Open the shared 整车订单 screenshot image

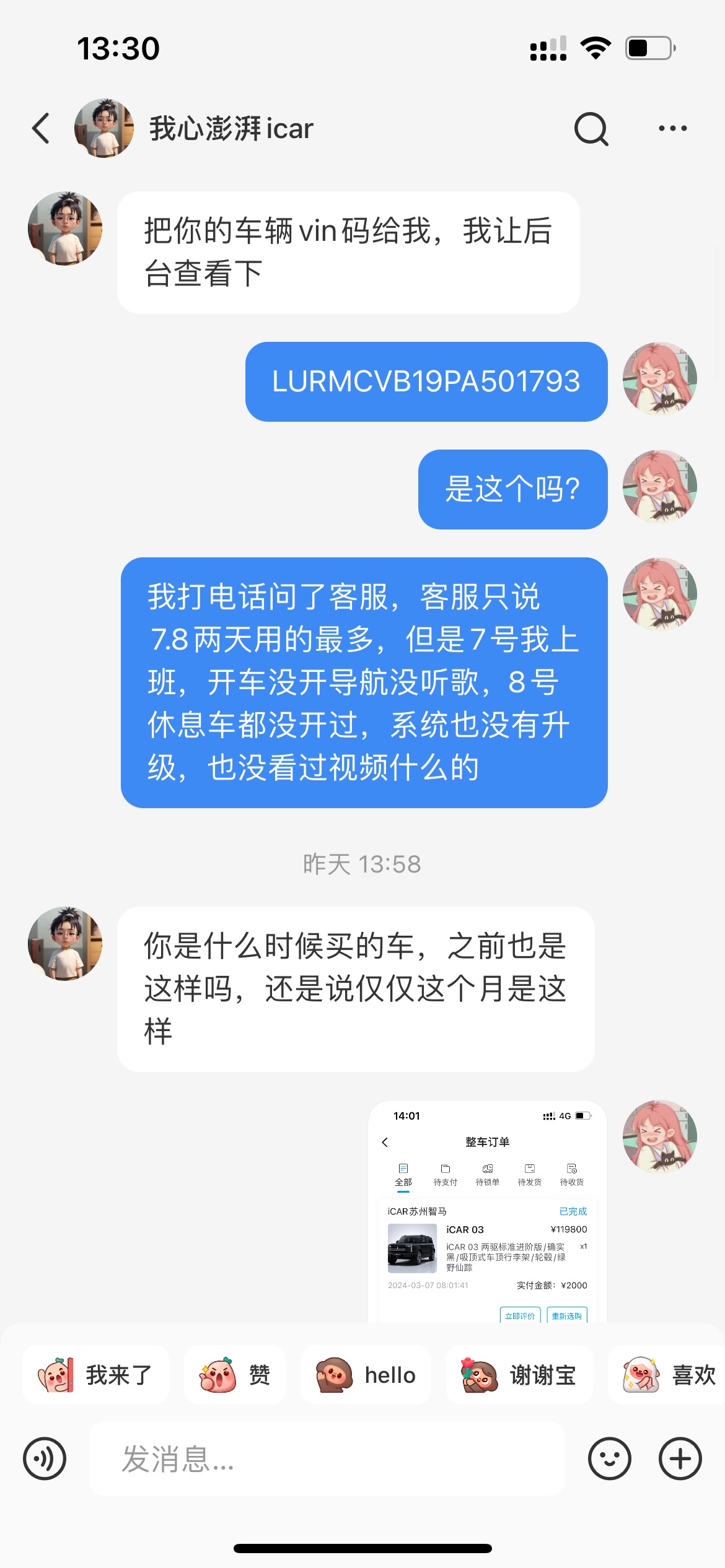point(487,1211)
